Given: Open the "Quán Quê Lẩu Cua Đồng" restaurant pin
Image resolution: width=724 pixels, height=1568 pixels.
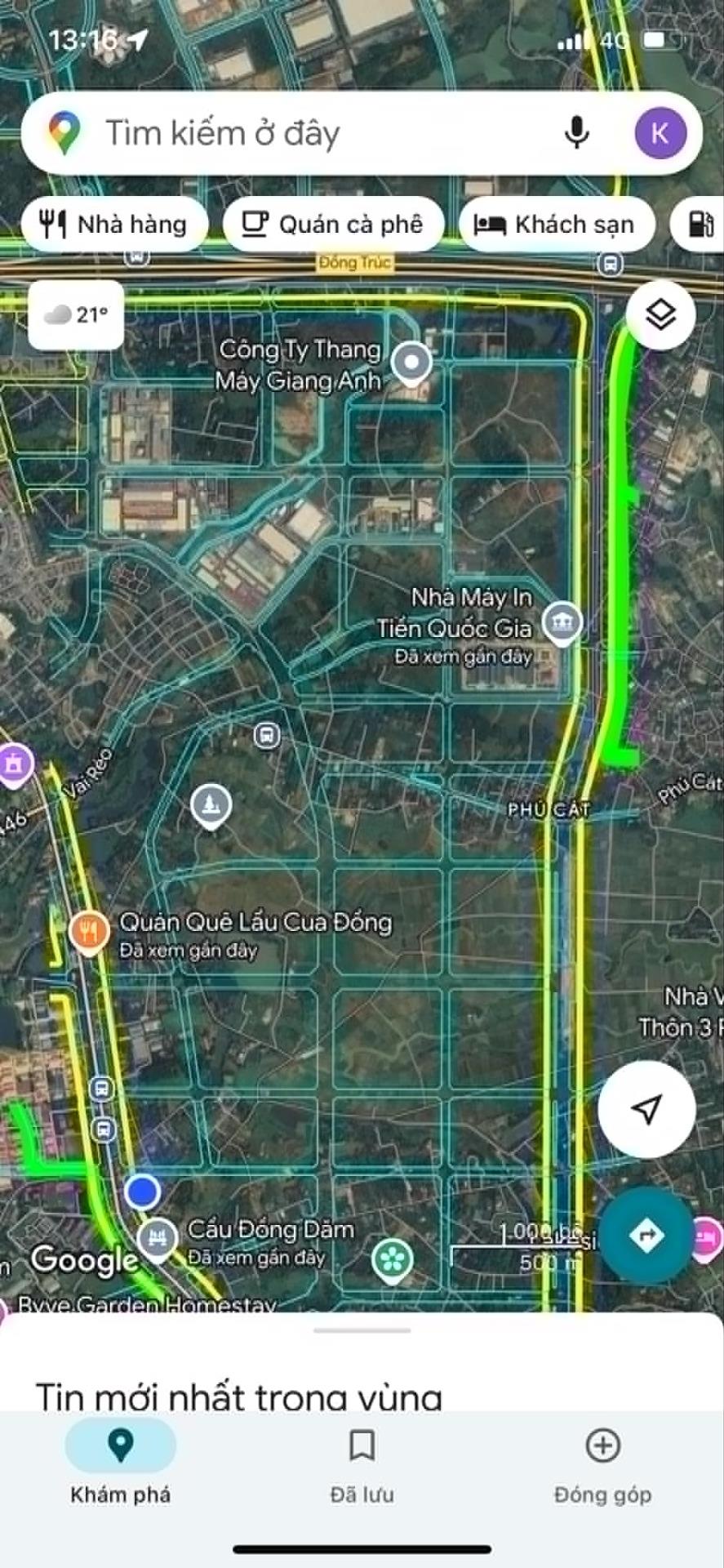Looking at the screenshot, I should (89, 931).
